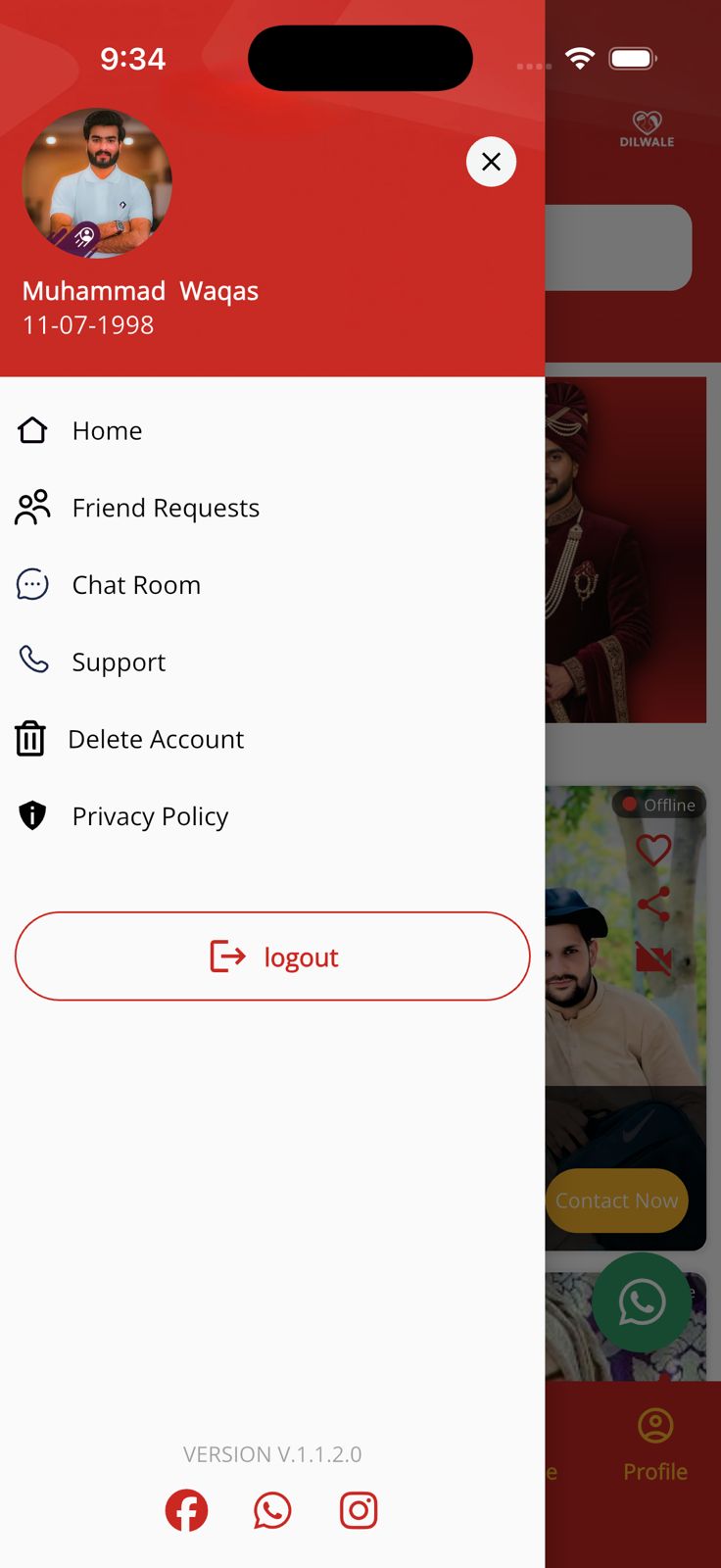The image size is (721, 1568).
Task: Open the Chat Room bubble icon
Action: tap(32, 584)
